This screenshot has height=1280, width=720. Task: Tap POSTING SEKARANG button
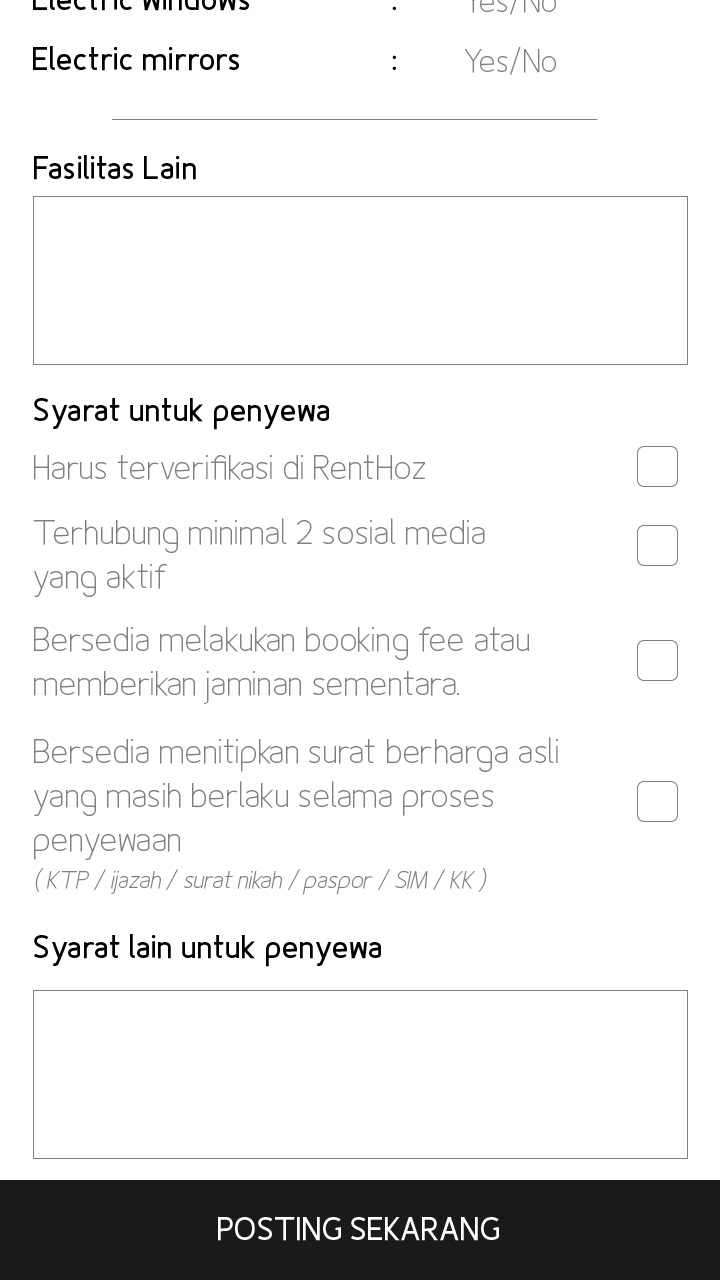[x=360, y=1229]
